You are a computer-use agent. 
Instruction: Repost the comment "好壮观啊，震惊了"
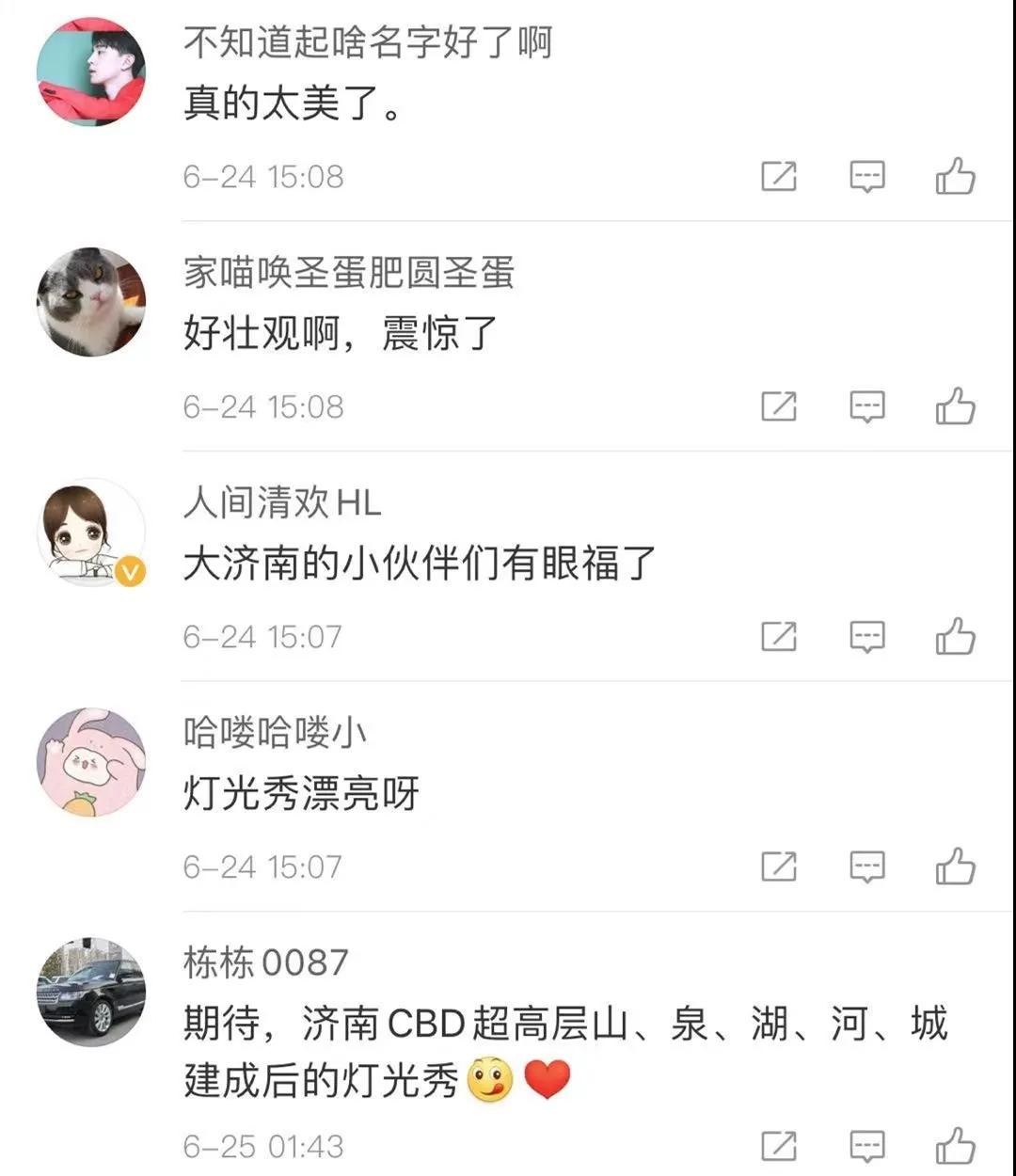pos(779,406)
